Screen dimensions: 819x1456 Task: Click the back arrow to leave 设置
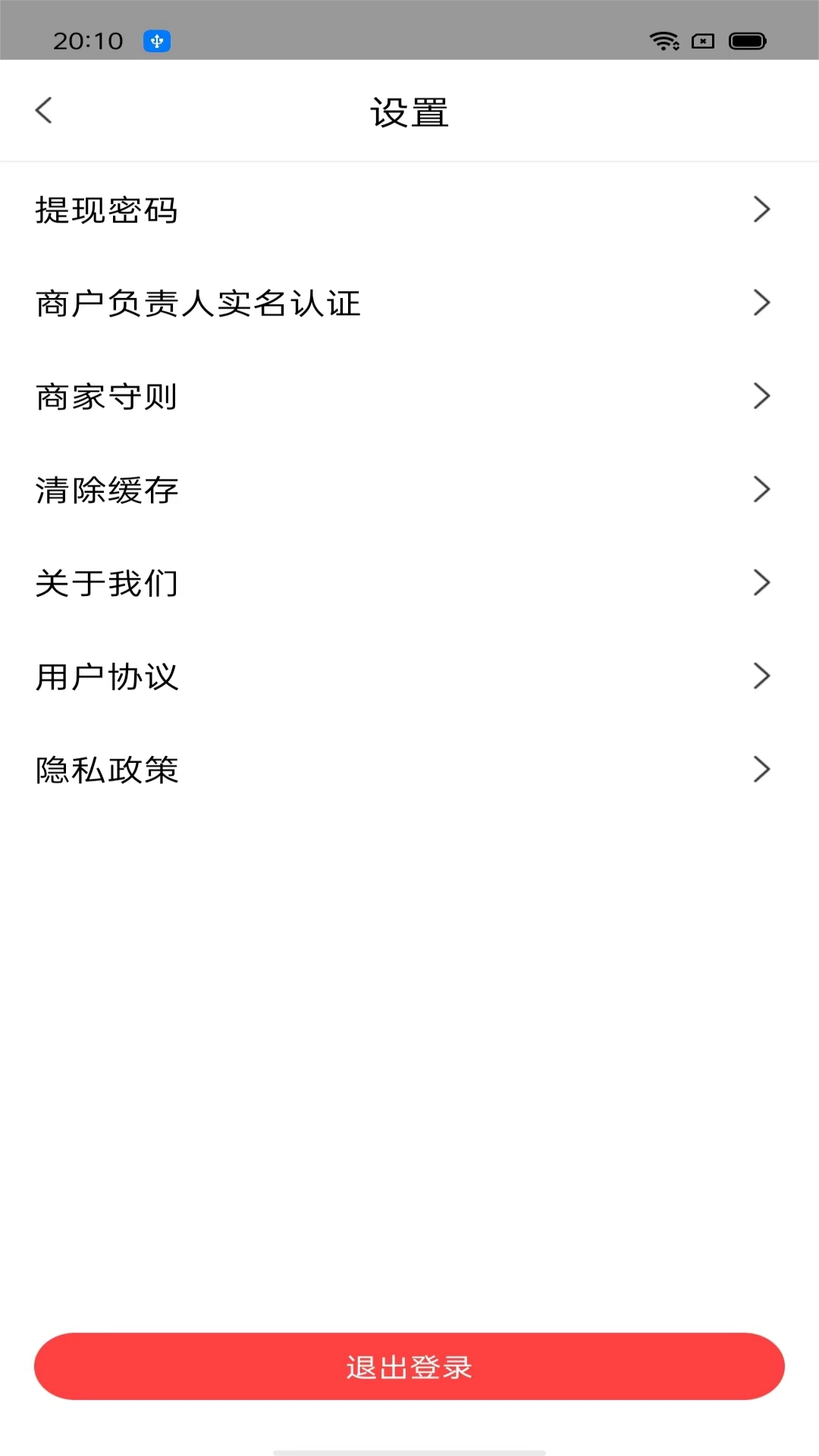pos(43,110)
